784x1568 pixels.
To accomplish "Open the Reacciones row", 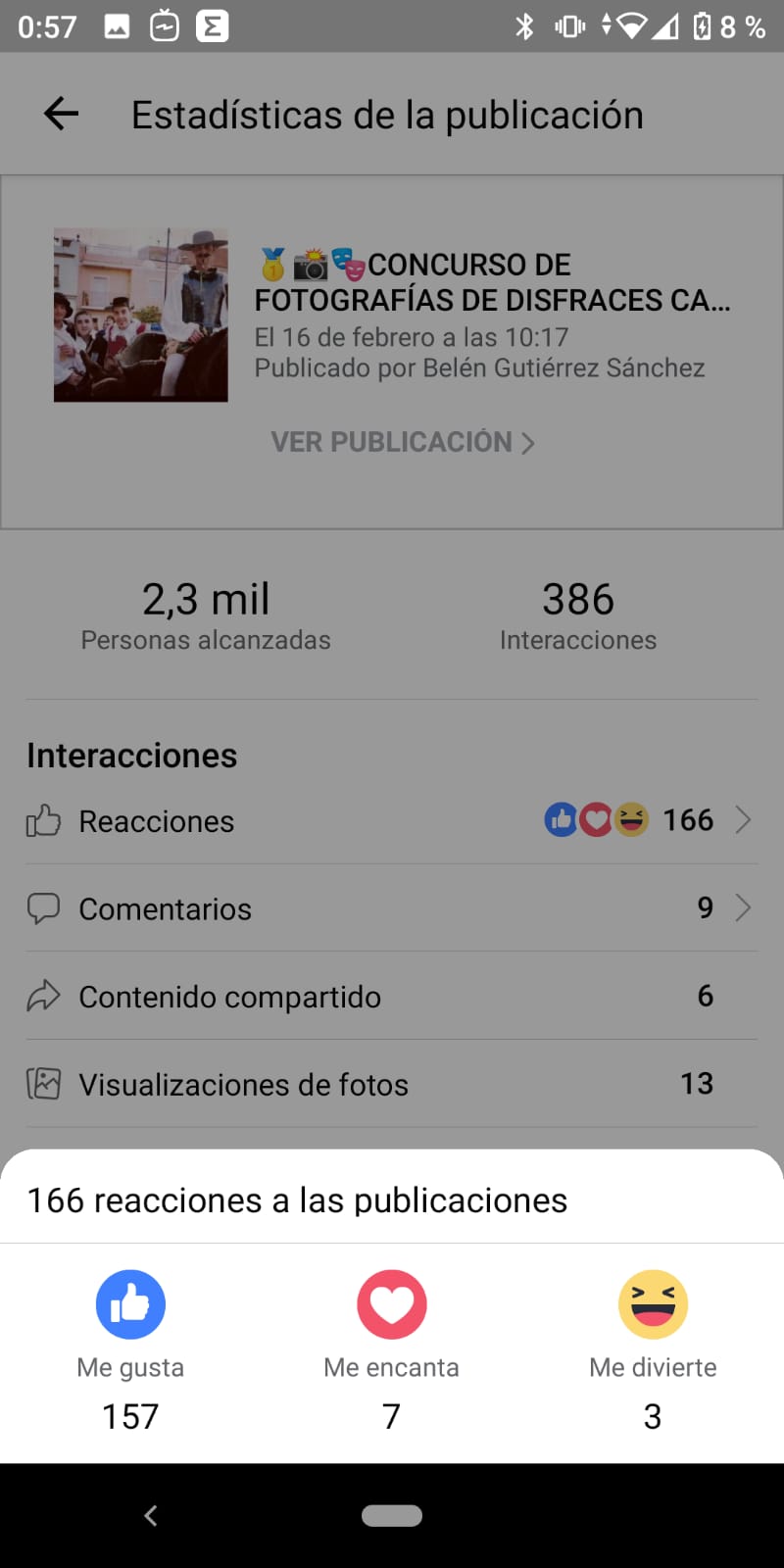I will 392,820.
